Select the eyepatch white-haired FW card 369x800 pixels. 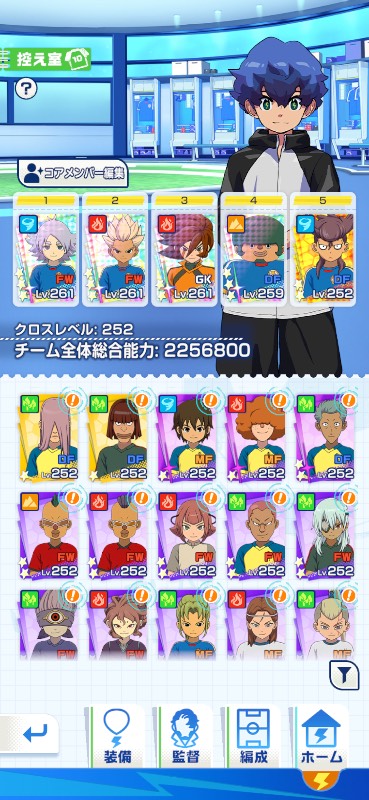tap(325, 535)
